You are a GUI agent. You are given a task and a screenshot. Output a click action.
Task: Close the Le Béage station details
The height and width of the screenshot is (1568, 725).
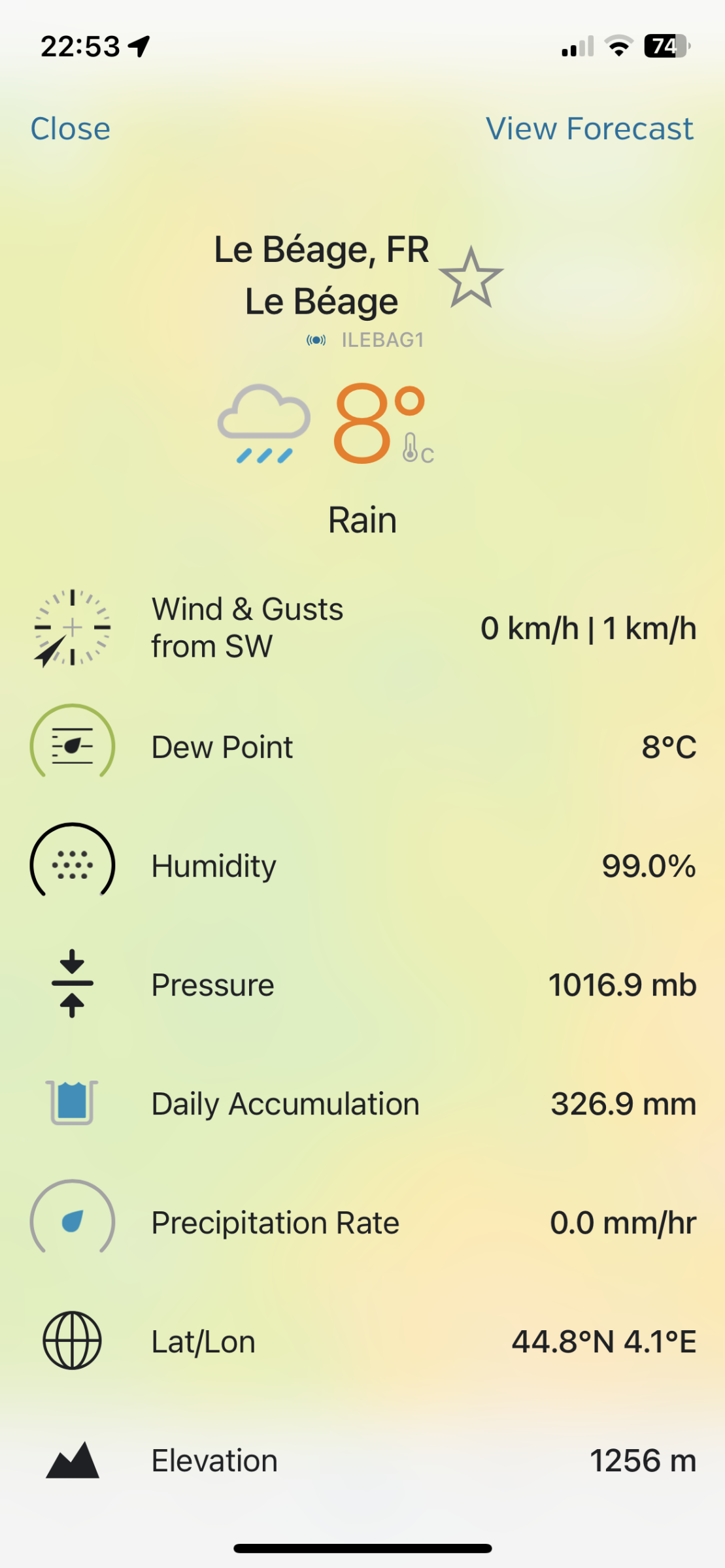click(70, 129)
